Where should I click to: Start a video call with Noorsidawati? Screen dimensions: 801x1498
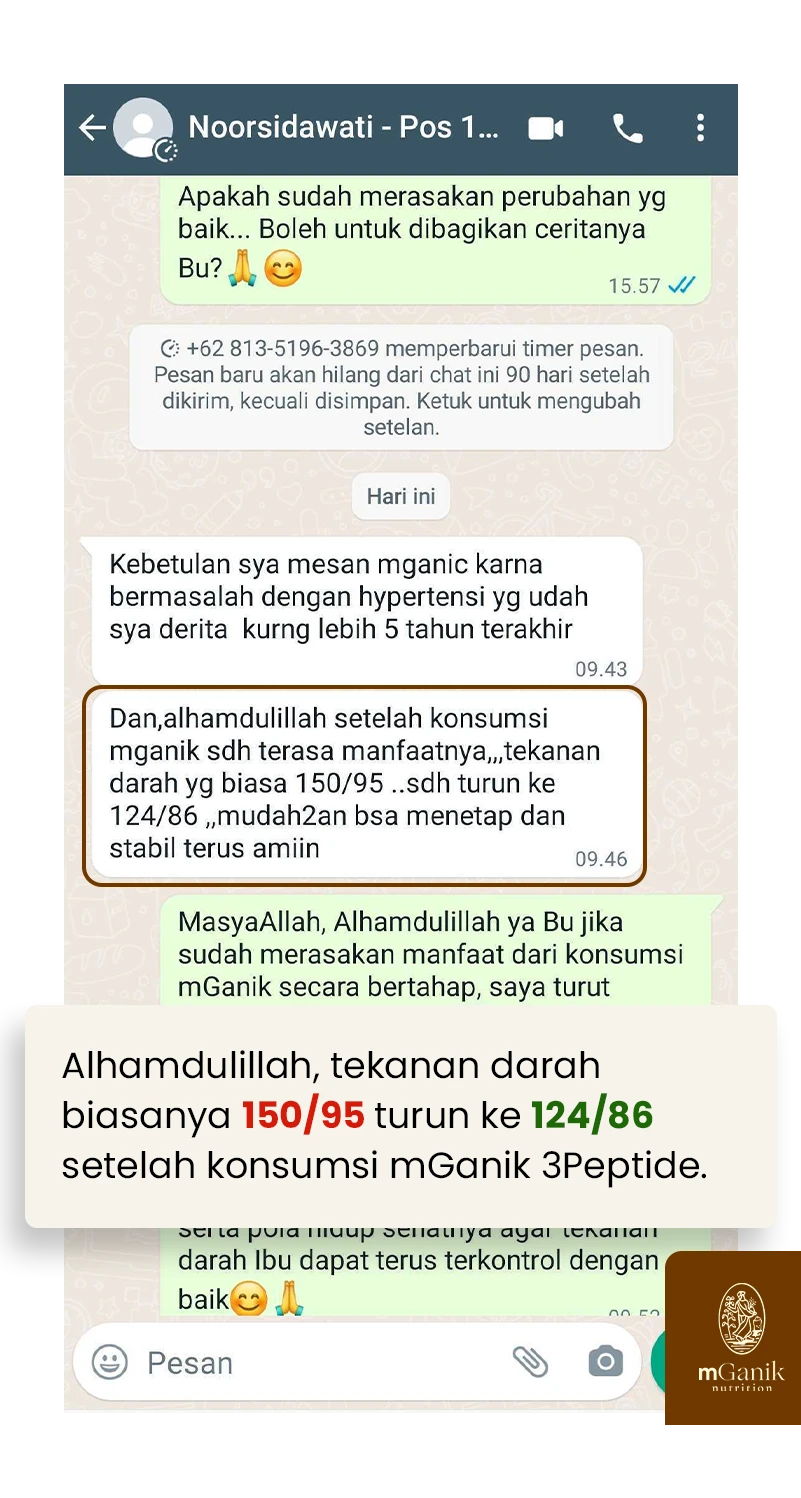click(545, 128)
